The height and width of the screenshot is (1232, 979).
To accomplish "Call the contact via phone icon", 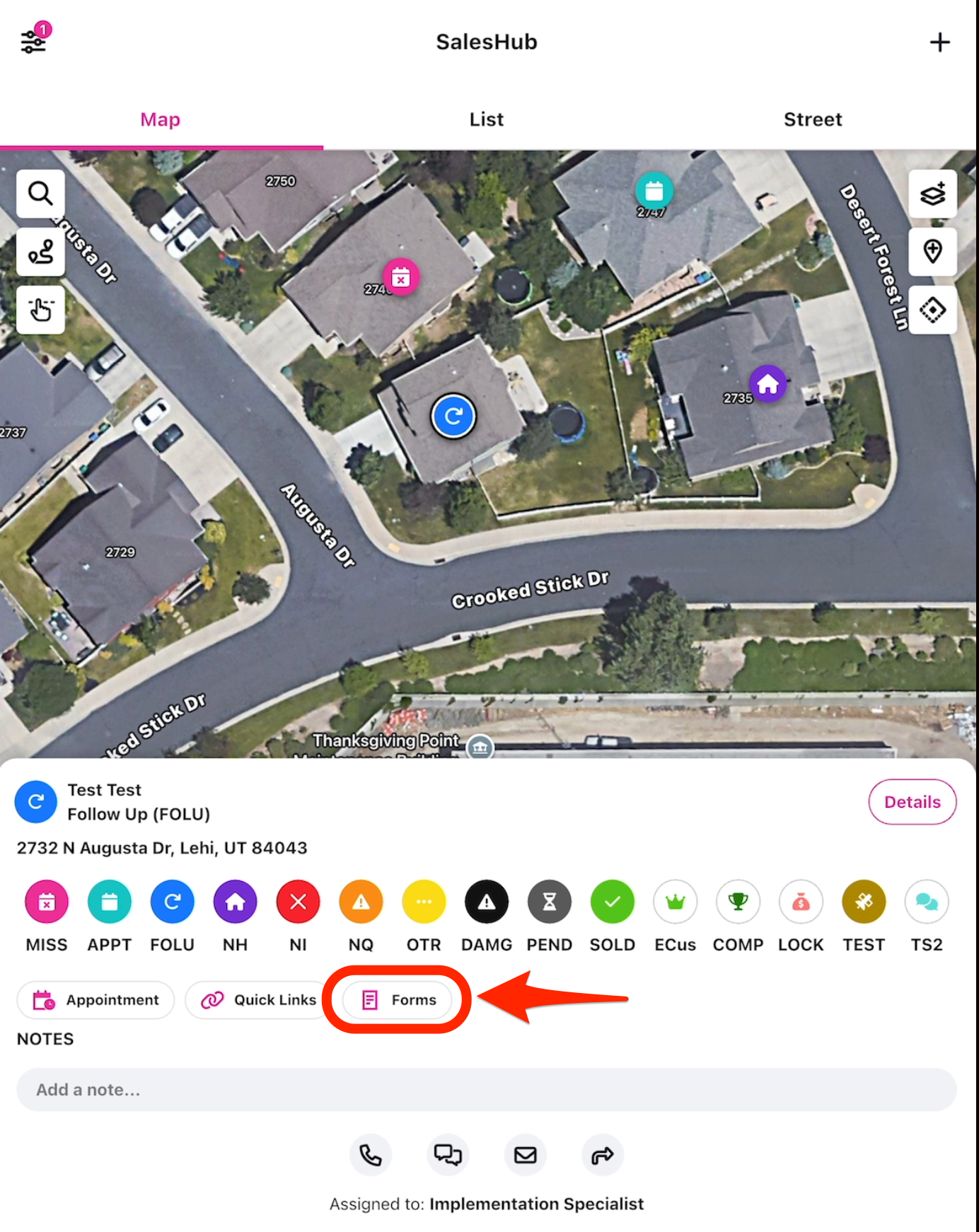I will pyautogui.click(x=371, y=1155).
